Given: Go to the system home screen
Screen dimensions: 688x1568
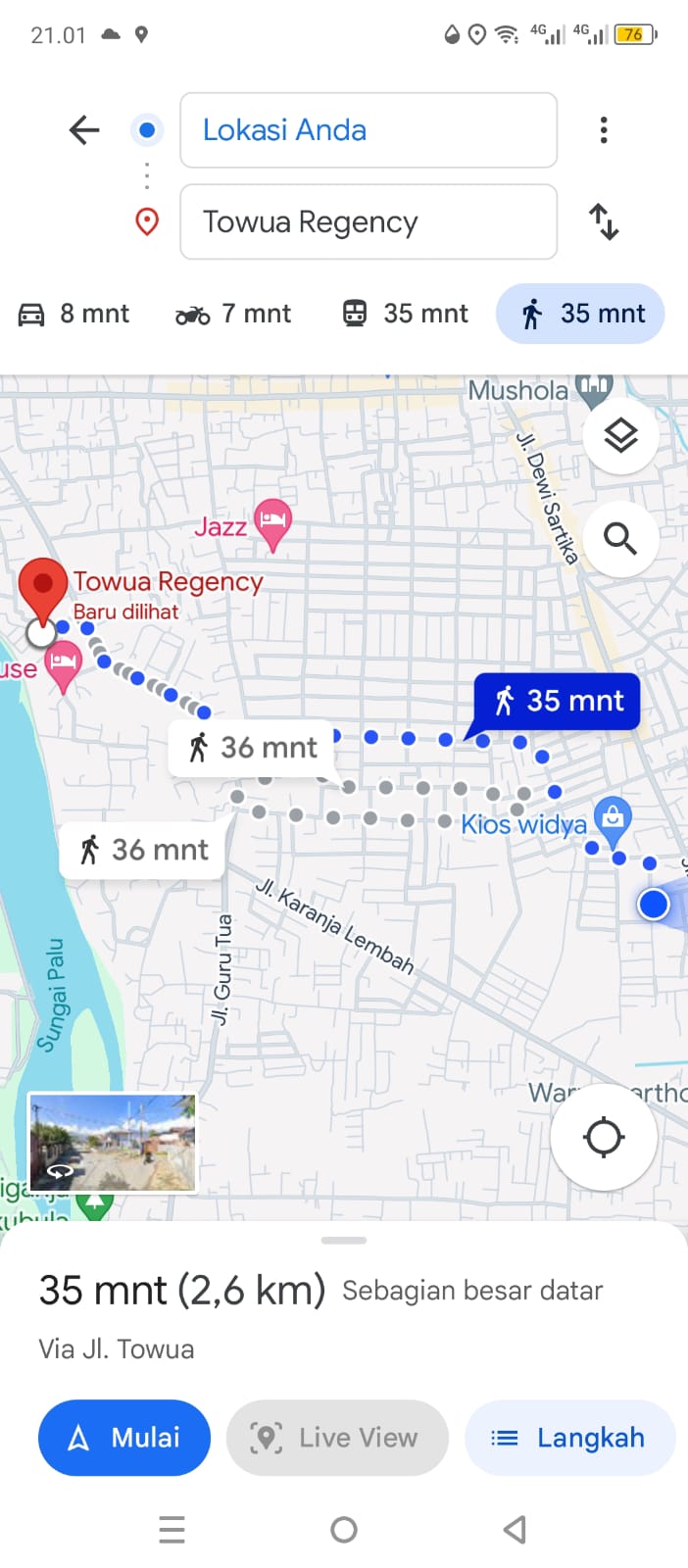Looking at the screenshot, I should (x=344, y=1529).
